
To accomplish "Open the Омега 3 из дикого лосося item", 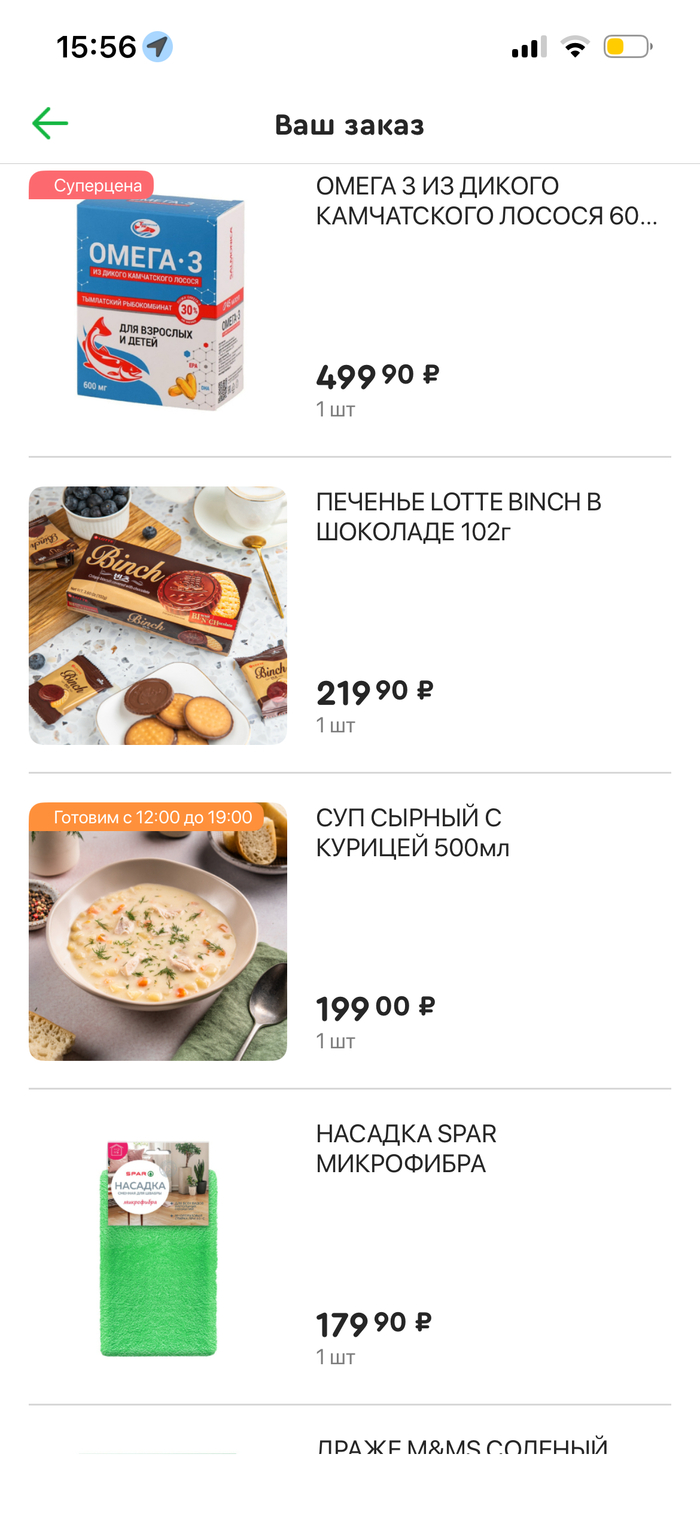I will (x=486, y=201).
